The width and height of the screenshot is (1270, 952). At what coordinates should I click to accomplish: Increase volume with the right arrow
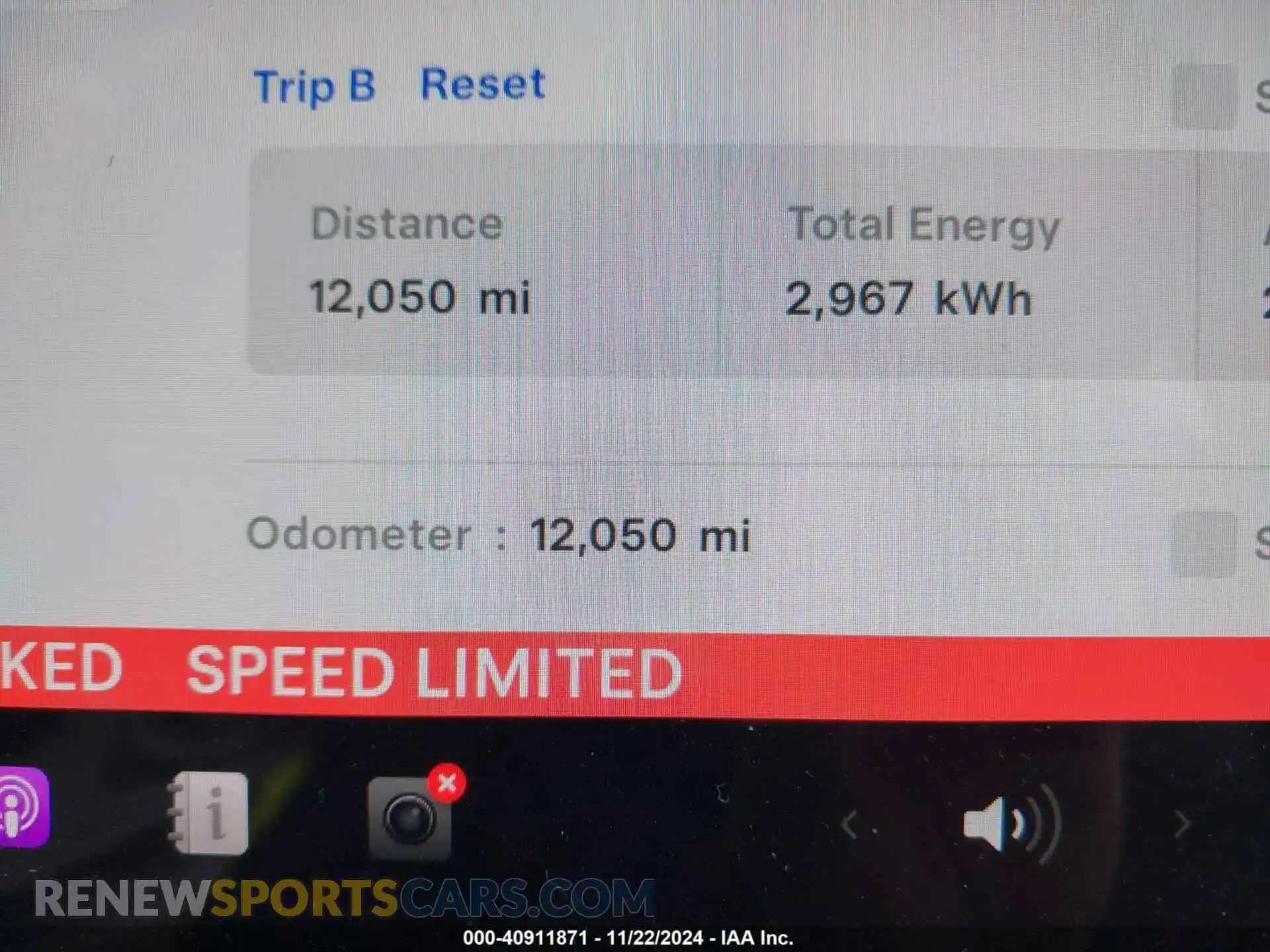[1183, 824]
